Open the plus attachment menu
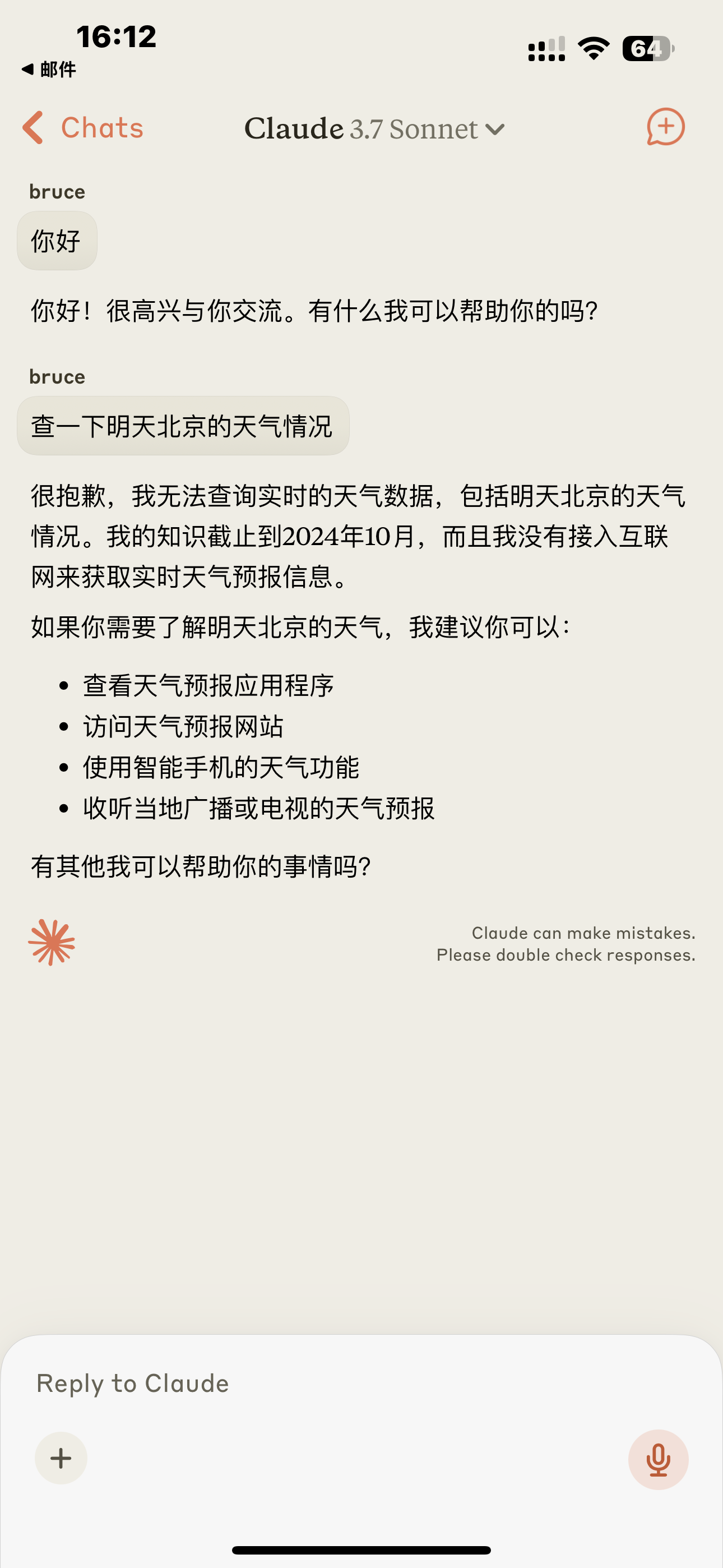The image size is (723, 1568). pyautogui.click(x=61, y=1459)
